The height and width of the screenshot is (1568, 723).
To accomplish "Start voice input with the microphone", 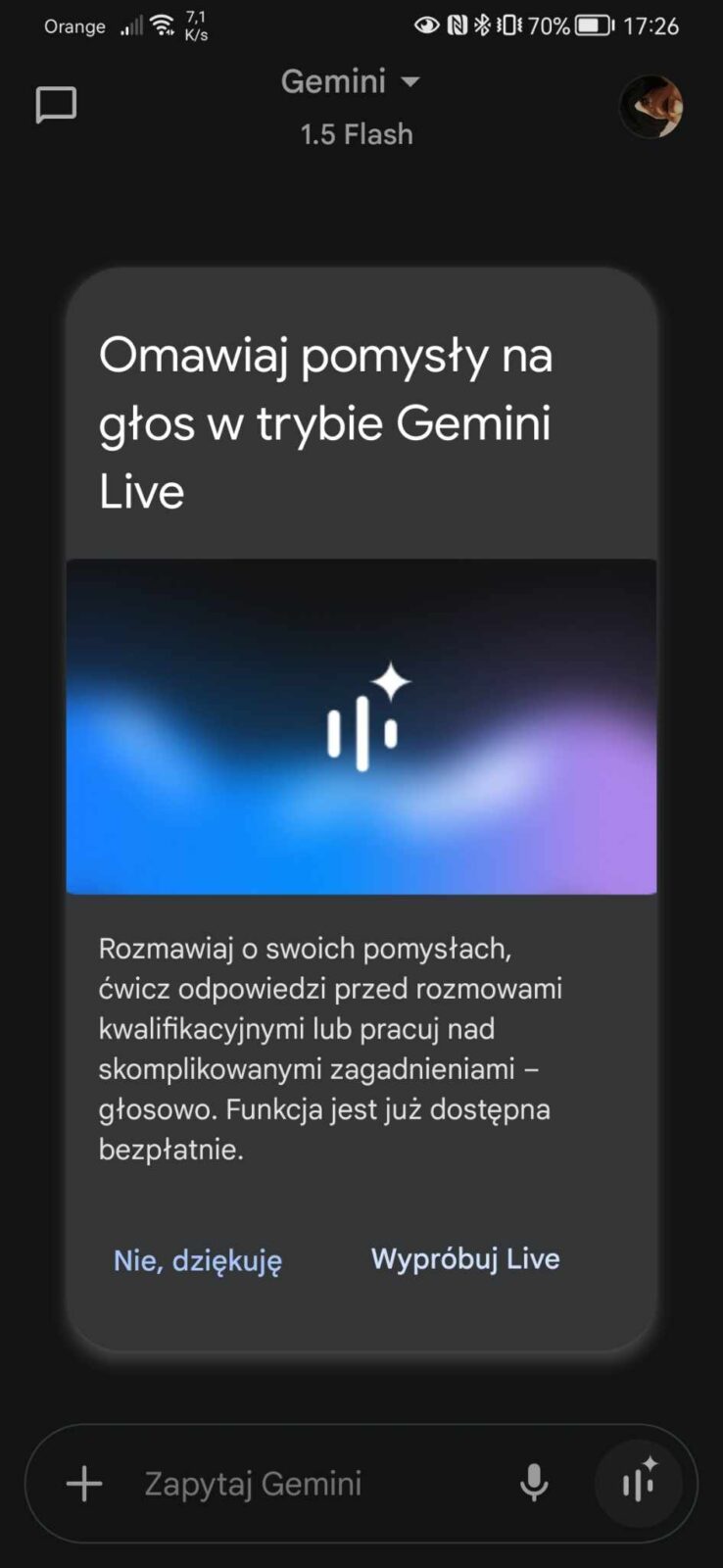I will coord(534,1483).
